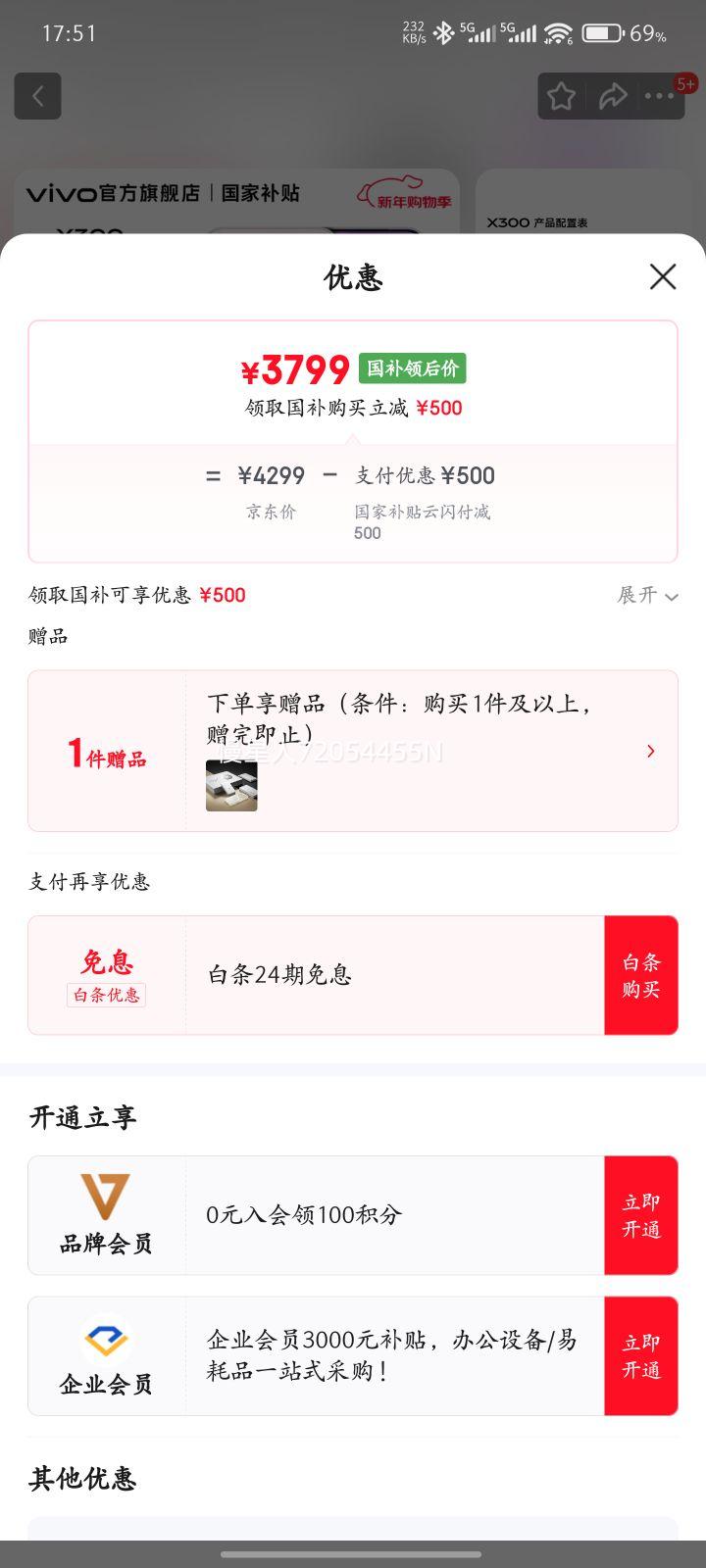This screenshot has width=706, height=1568.
Task: Tap 立即开通 for enterprise membership
Action: pyautogui.click(x=640, y=1354)
